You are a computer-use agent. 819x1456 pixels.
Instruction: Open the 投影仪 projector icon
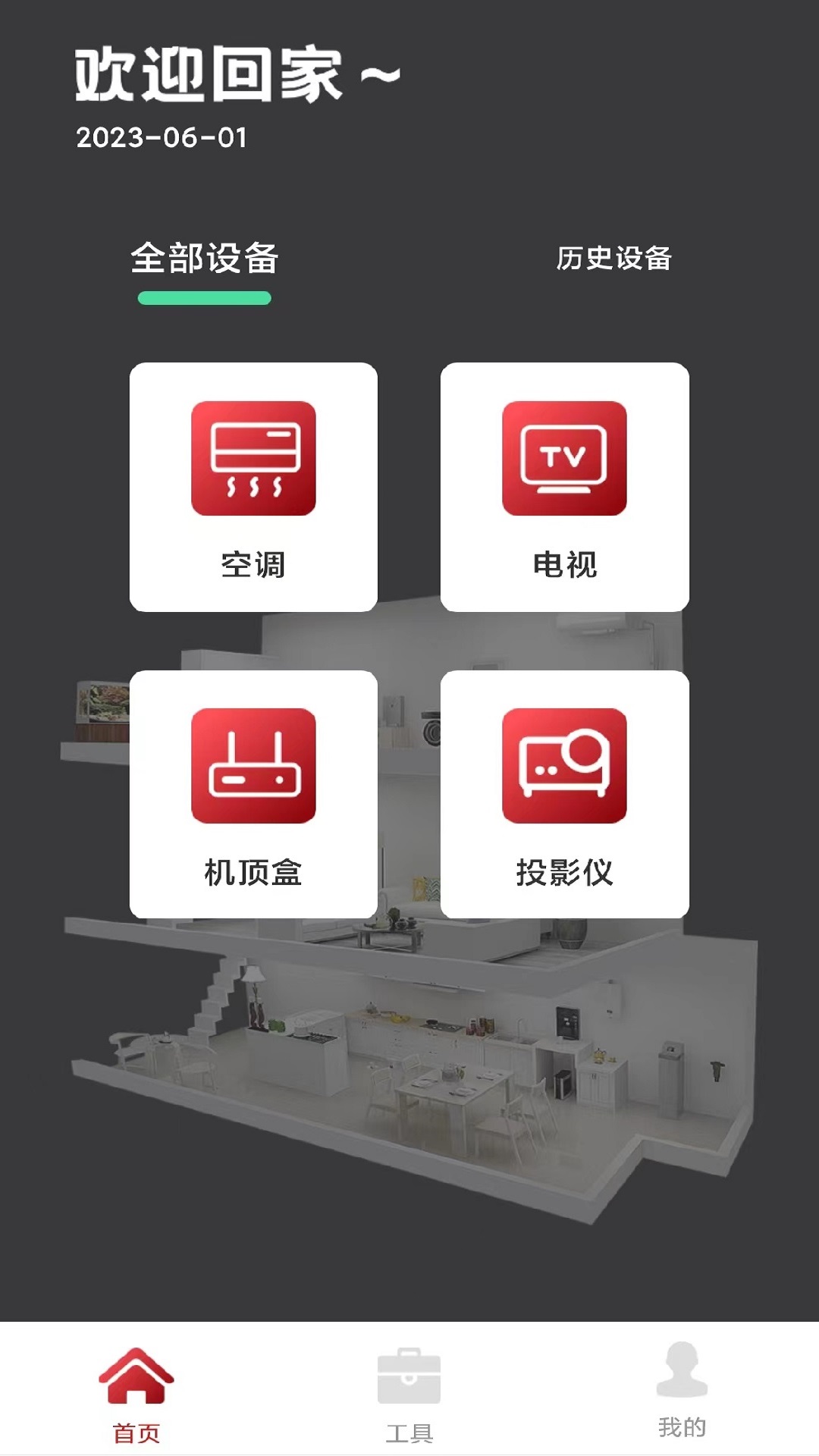tap(564, 768)
